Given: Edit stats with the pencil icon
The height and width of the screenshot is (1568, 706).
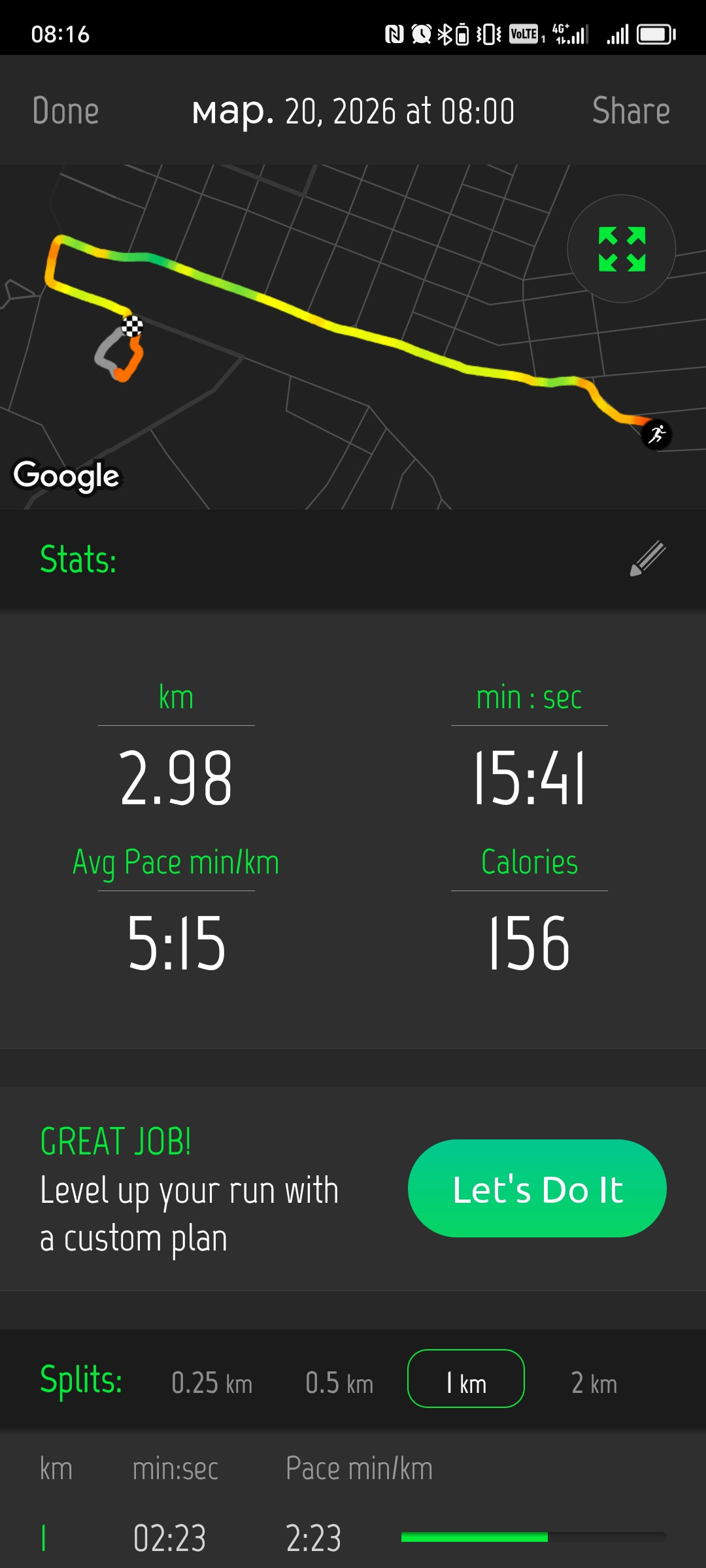Looking at the screenshot, I should [x=647, y=559].
